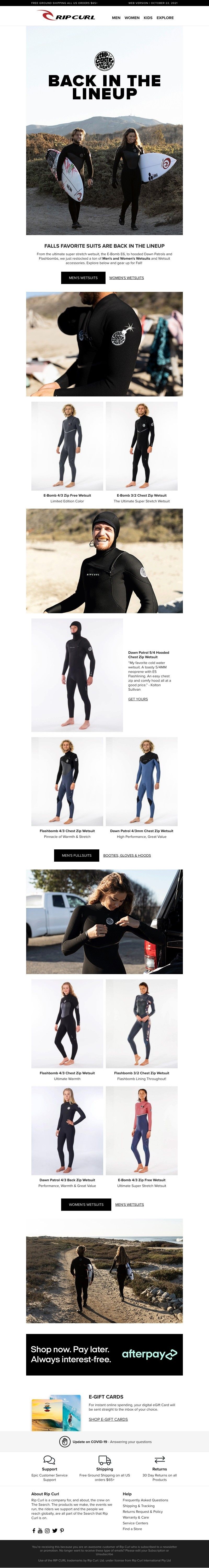The image size is (209, 1568).
Task: Open the Explore navigation link
Action: (165, 18)
